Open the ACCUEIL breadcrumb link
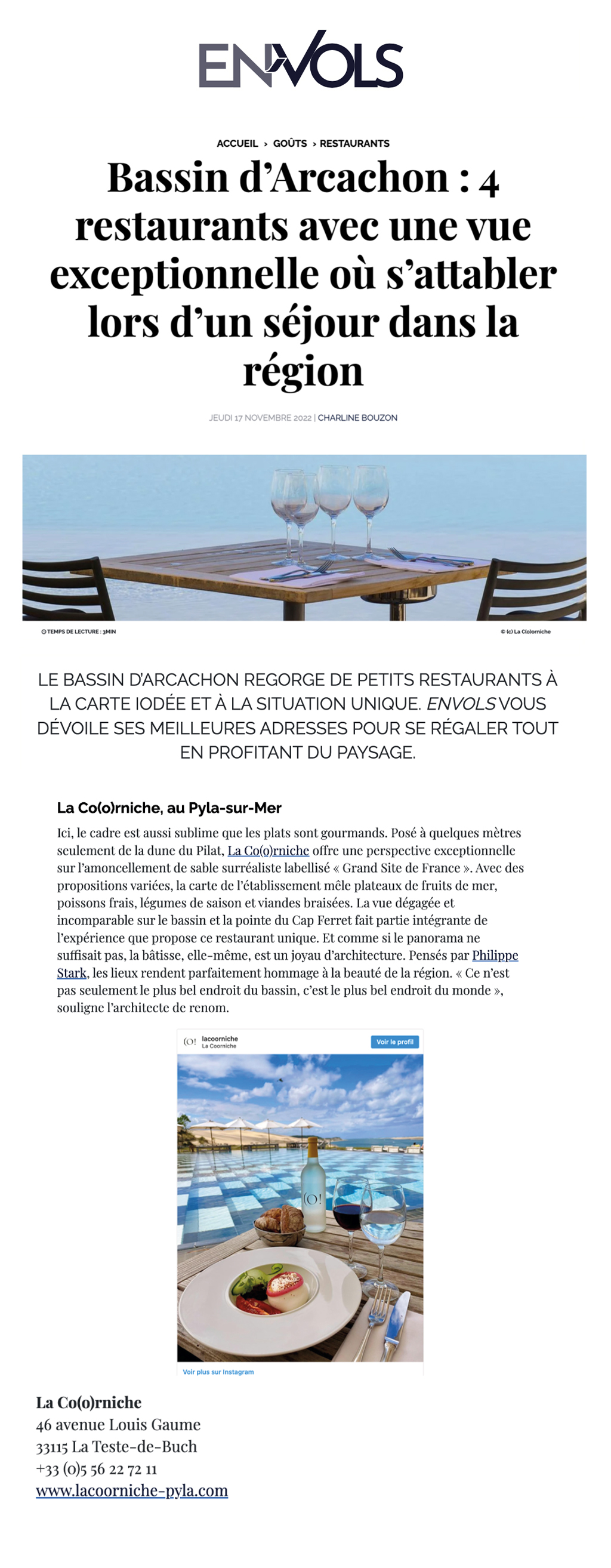This screenshot has height=1568, width=611. (x=237, y=144)
